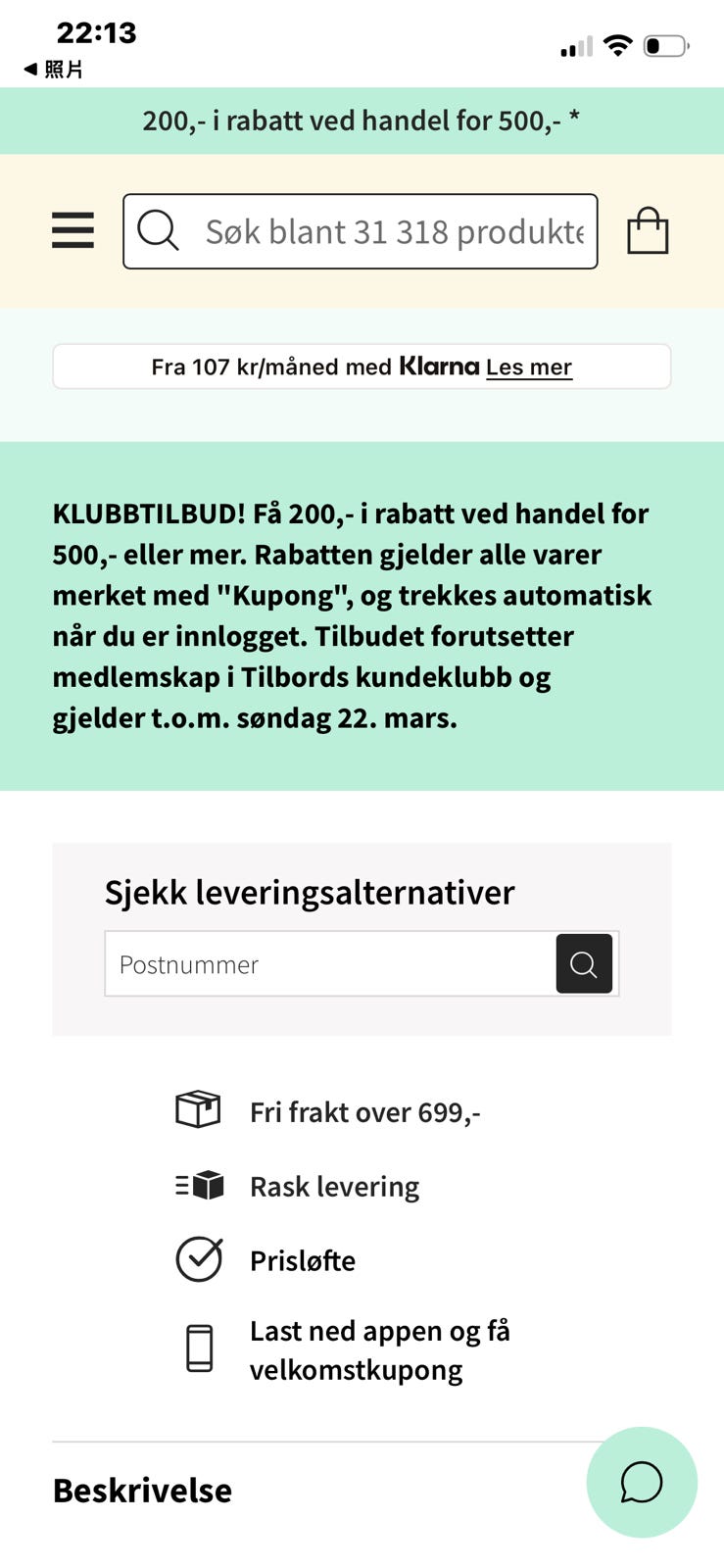This screenshot has width=724, height=1568.
Task: Click the Klarna wordmark logo
Action: click(x=440, y=366)
